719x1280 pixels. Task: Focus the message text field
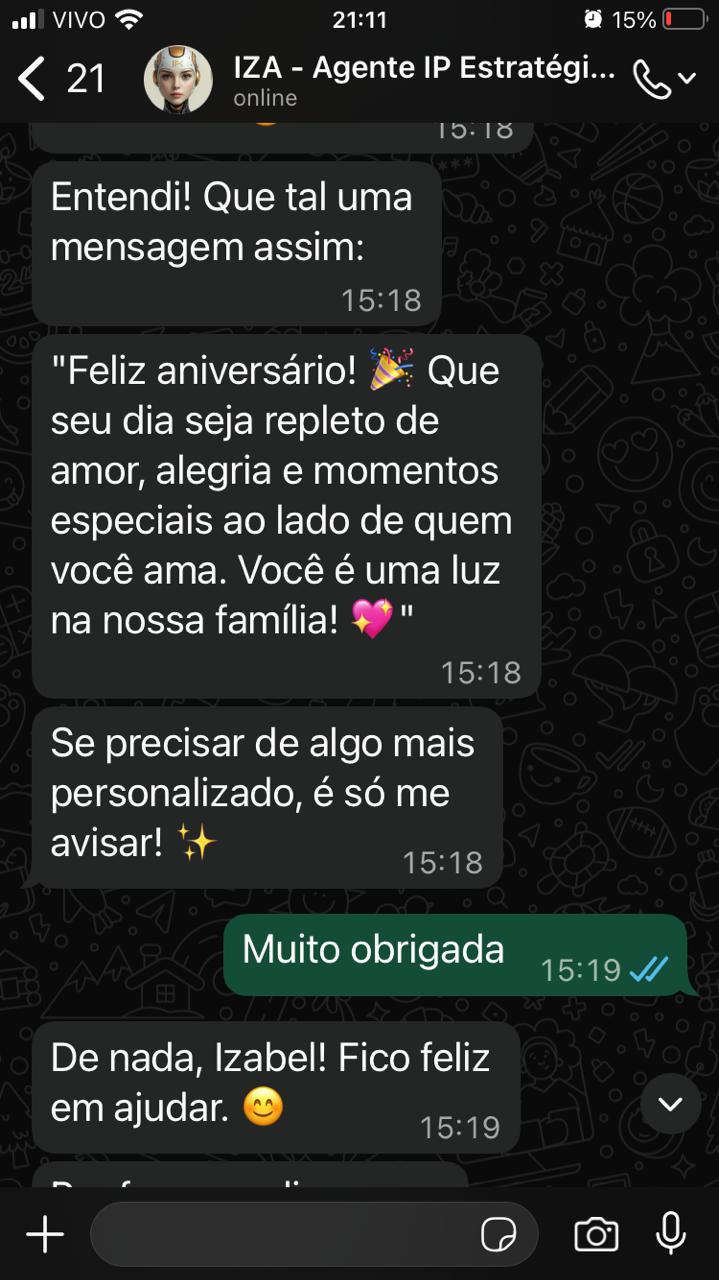(x=280, y=1235)
